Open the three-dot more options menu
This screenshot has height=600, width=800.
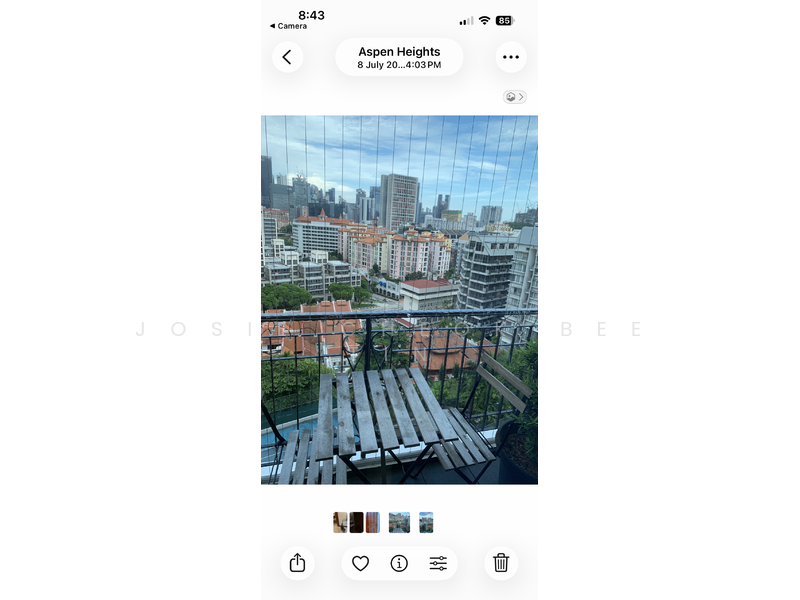tap(511, 57)
